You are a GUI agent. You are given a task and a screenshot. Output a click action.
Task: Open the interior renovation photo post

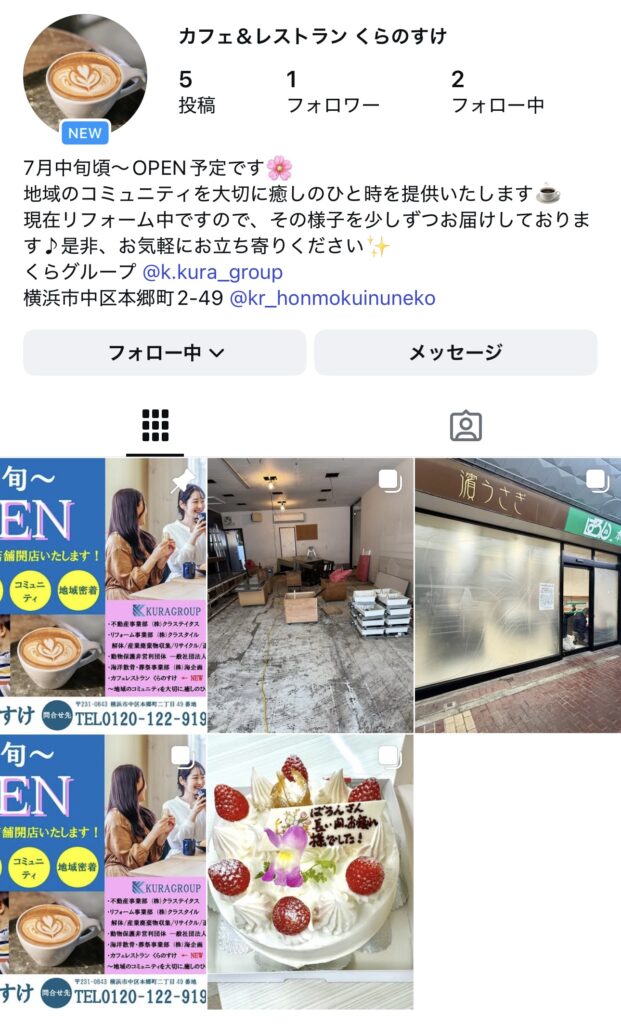[310, 594]
